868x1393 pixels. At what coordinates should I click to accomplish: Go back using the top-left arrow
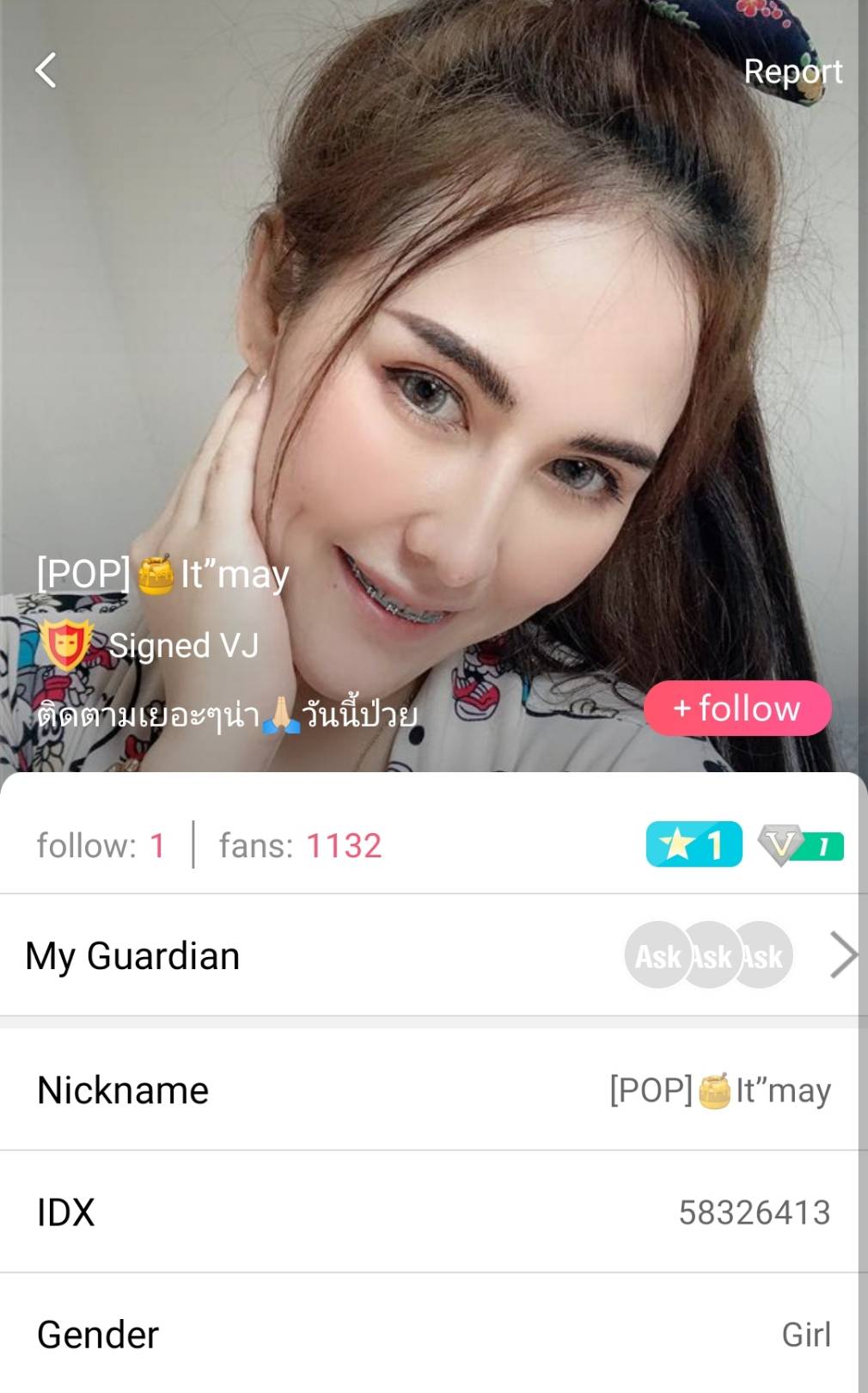[x=46, y=71]
